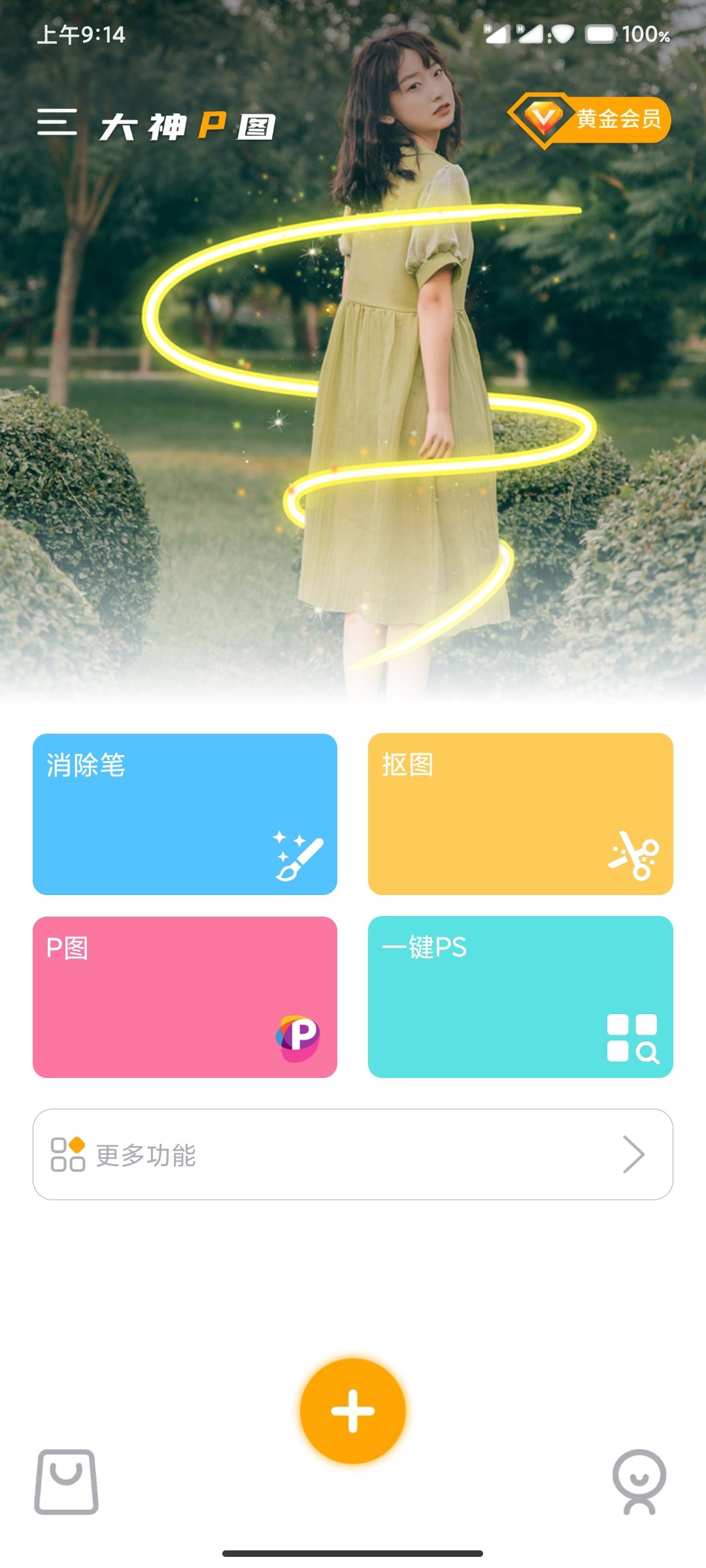Open the 消除笔 eraser tool
Screen dimensions: 706x1568
pyautogui.click(x=185, y=814)
